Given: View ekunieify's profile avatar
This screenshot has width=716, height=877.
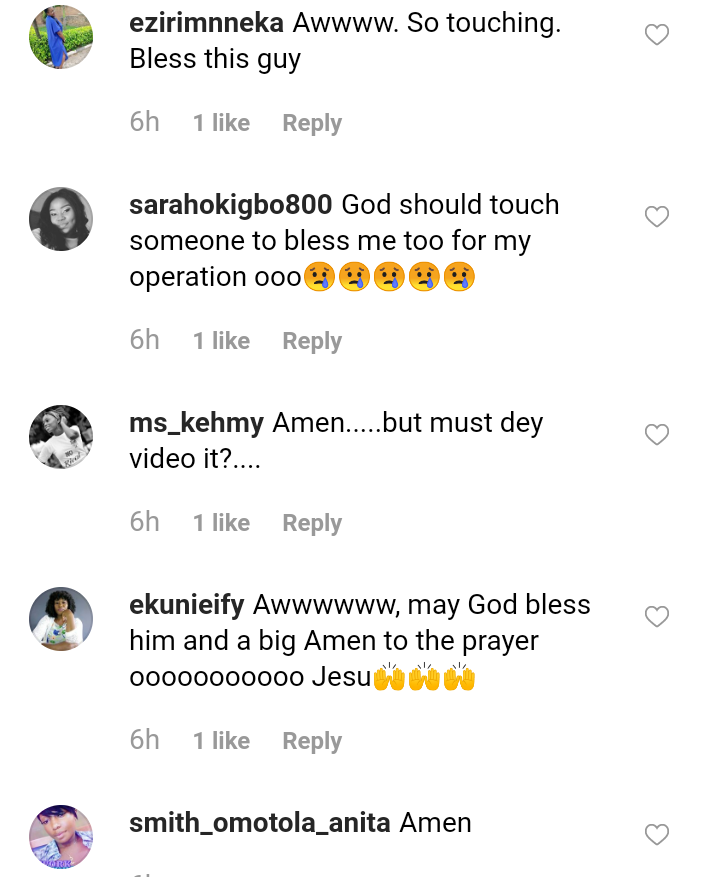Looking at the screenshot, I should [61, 619].
